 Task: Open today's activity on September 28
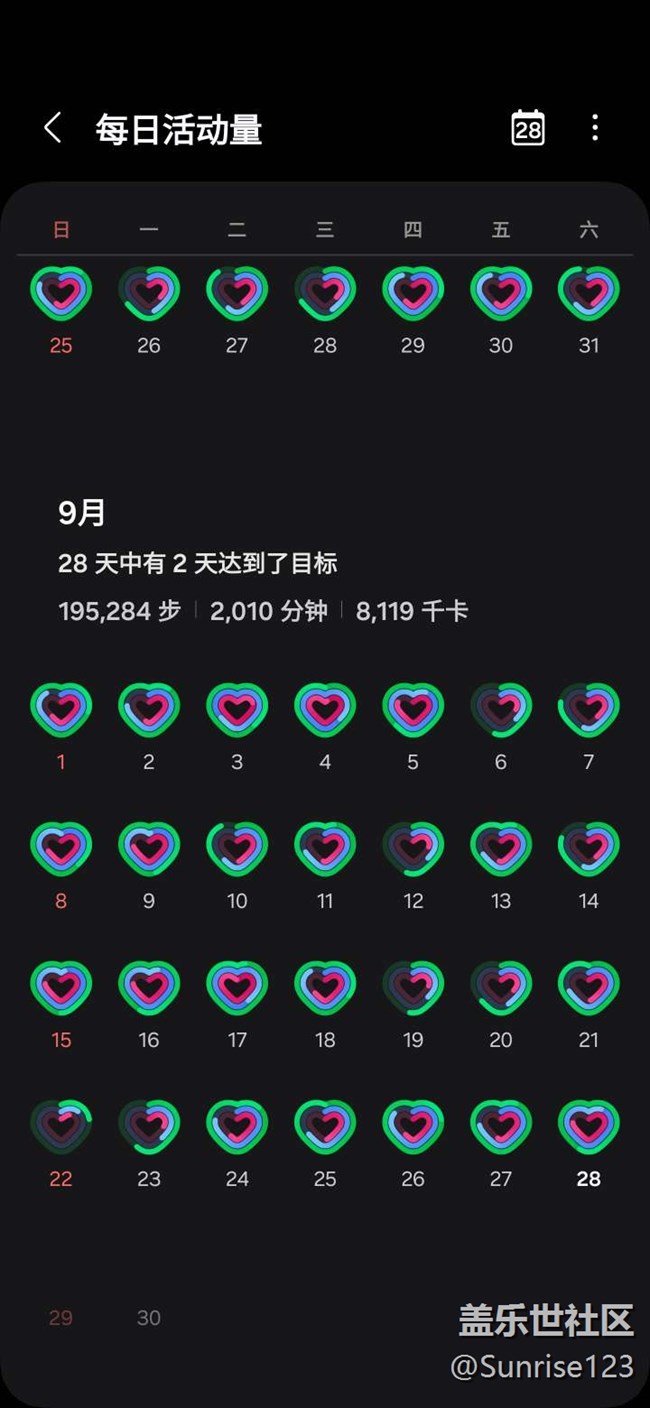[589, 1126]
